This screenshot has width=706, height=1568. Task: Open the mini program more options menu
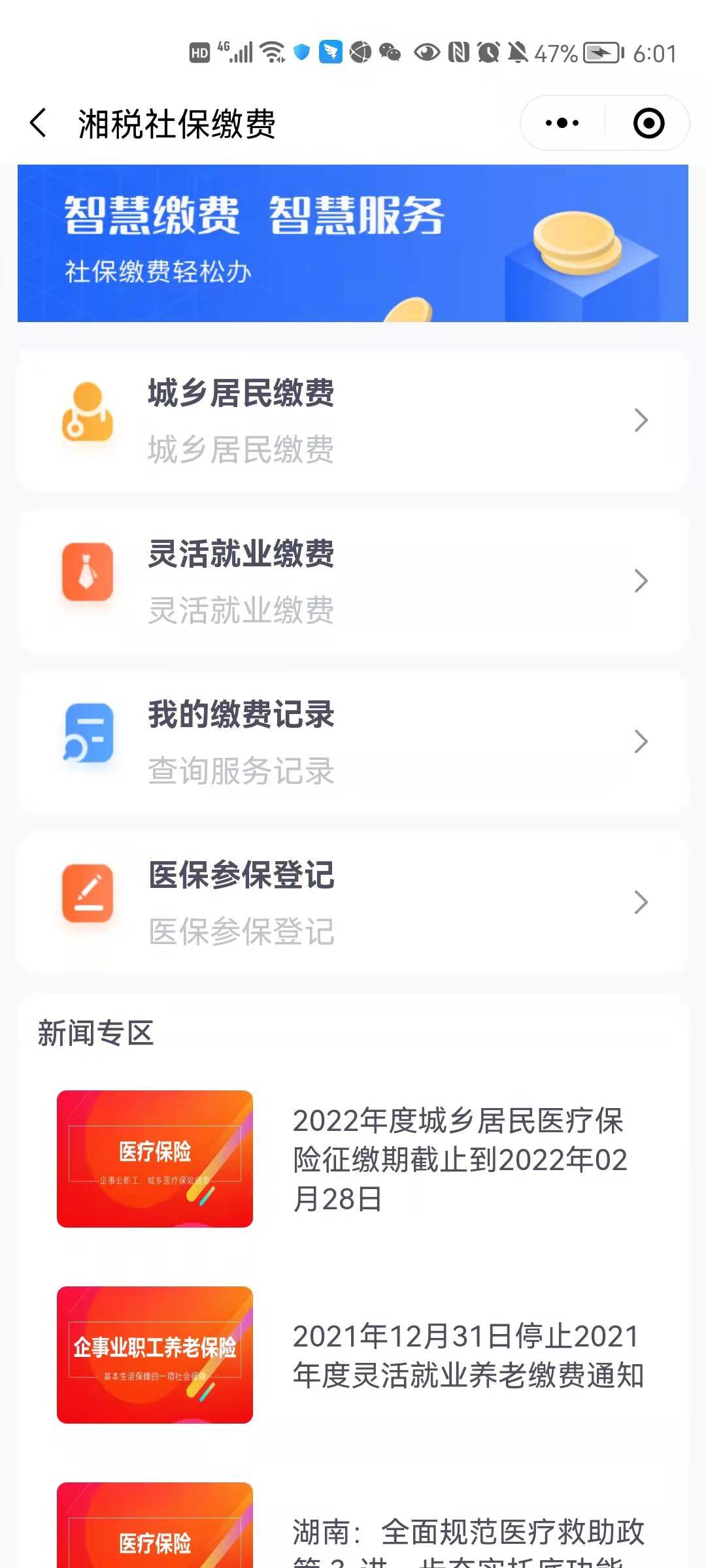tap(562, 123)
